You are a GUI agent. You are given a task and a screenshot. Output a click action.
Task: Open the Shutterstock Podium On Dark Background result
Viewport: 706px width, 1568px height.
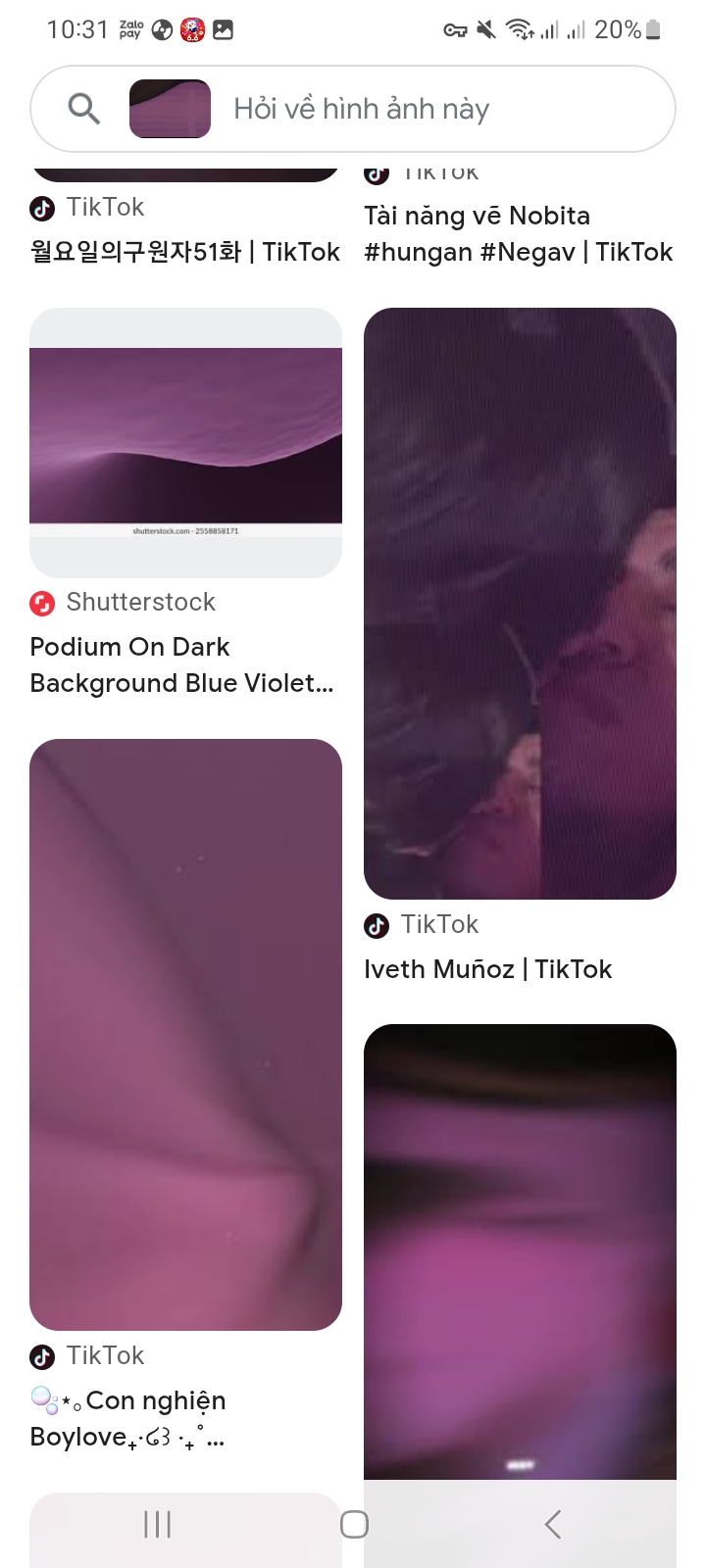(185, 443)
